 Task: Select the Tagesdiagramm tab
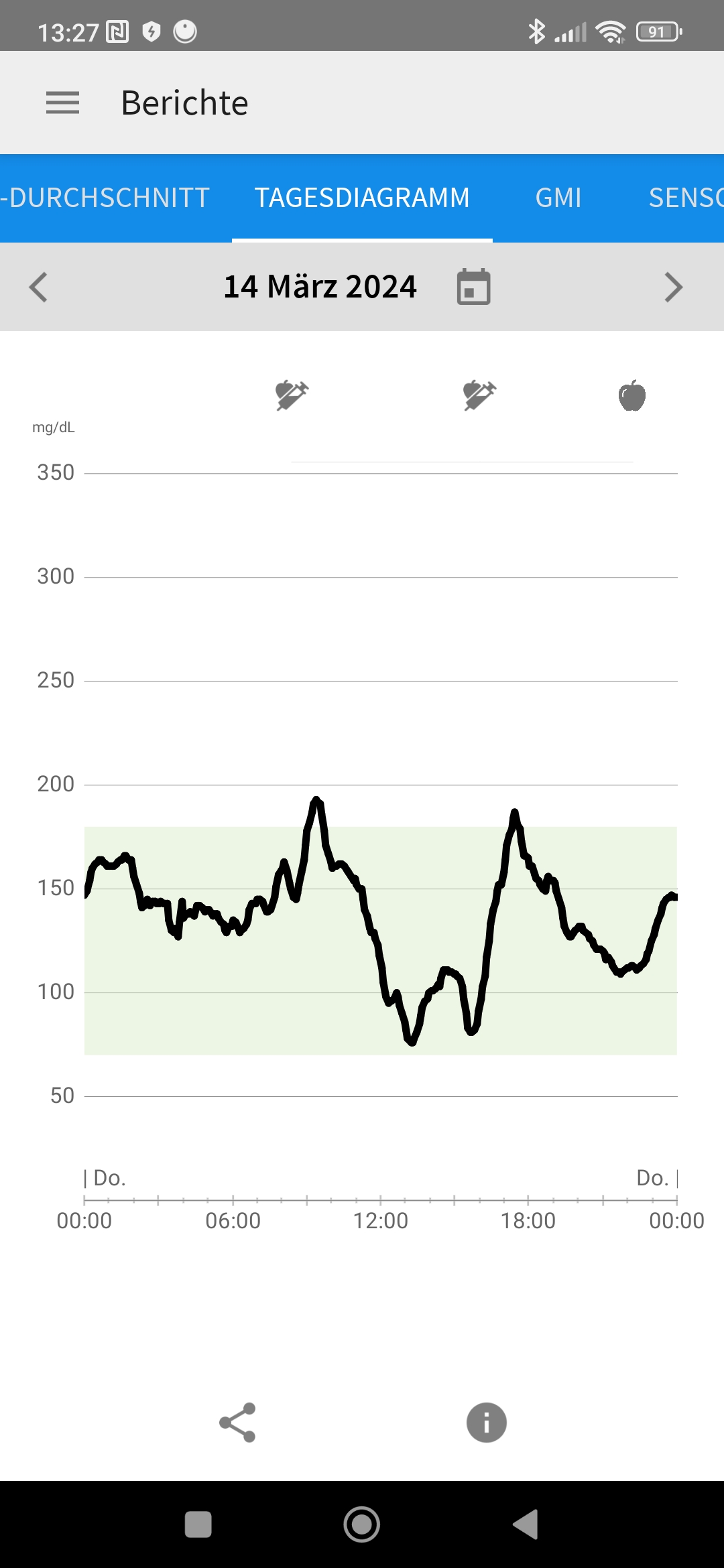[x=362, y=198]
